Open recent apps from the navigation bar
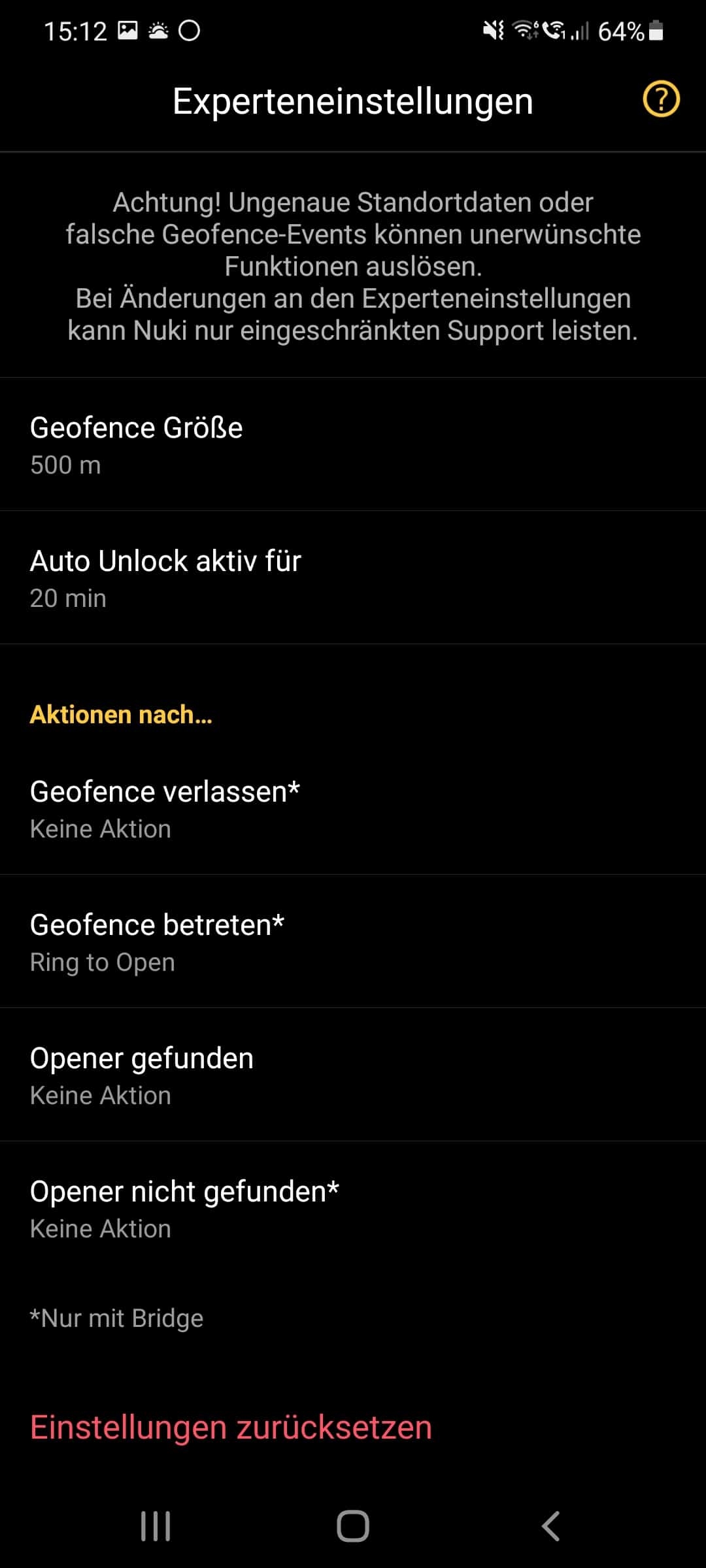The width and height of the screenshot is (706, 1568). (156, 1527)
